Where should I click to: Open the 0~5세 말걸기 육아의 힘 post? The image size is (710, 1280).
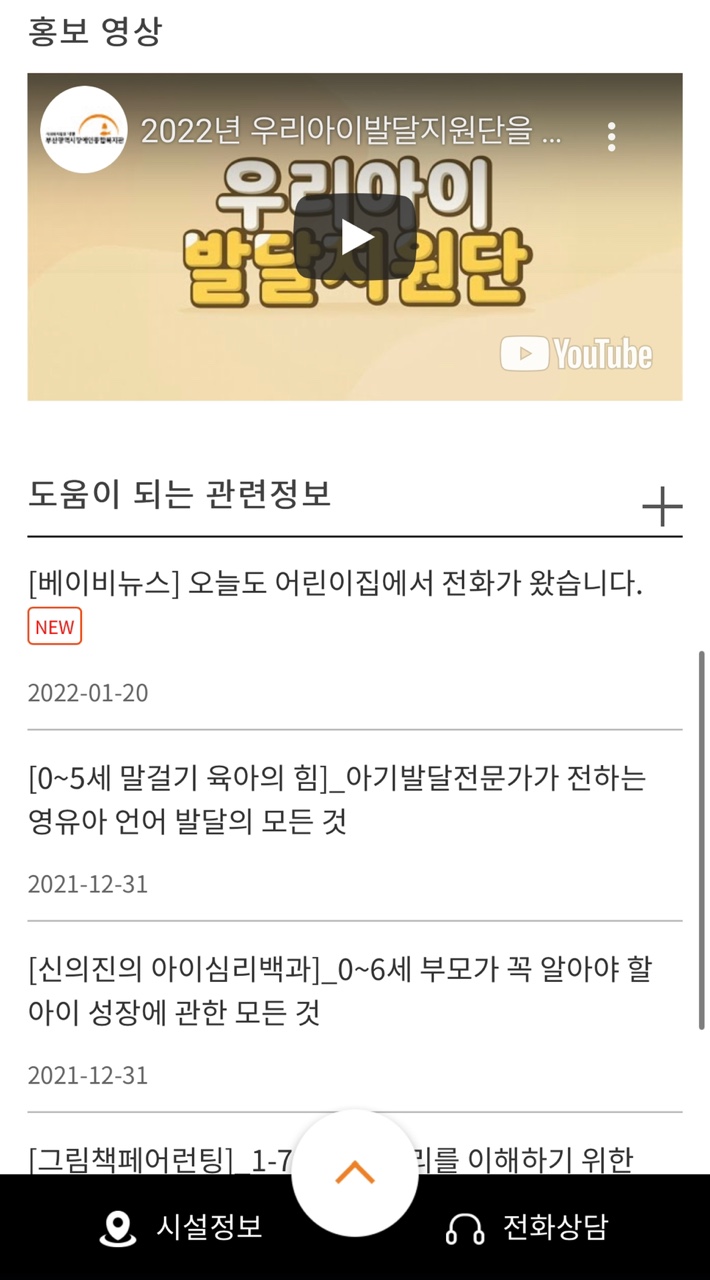coord(337,799)
